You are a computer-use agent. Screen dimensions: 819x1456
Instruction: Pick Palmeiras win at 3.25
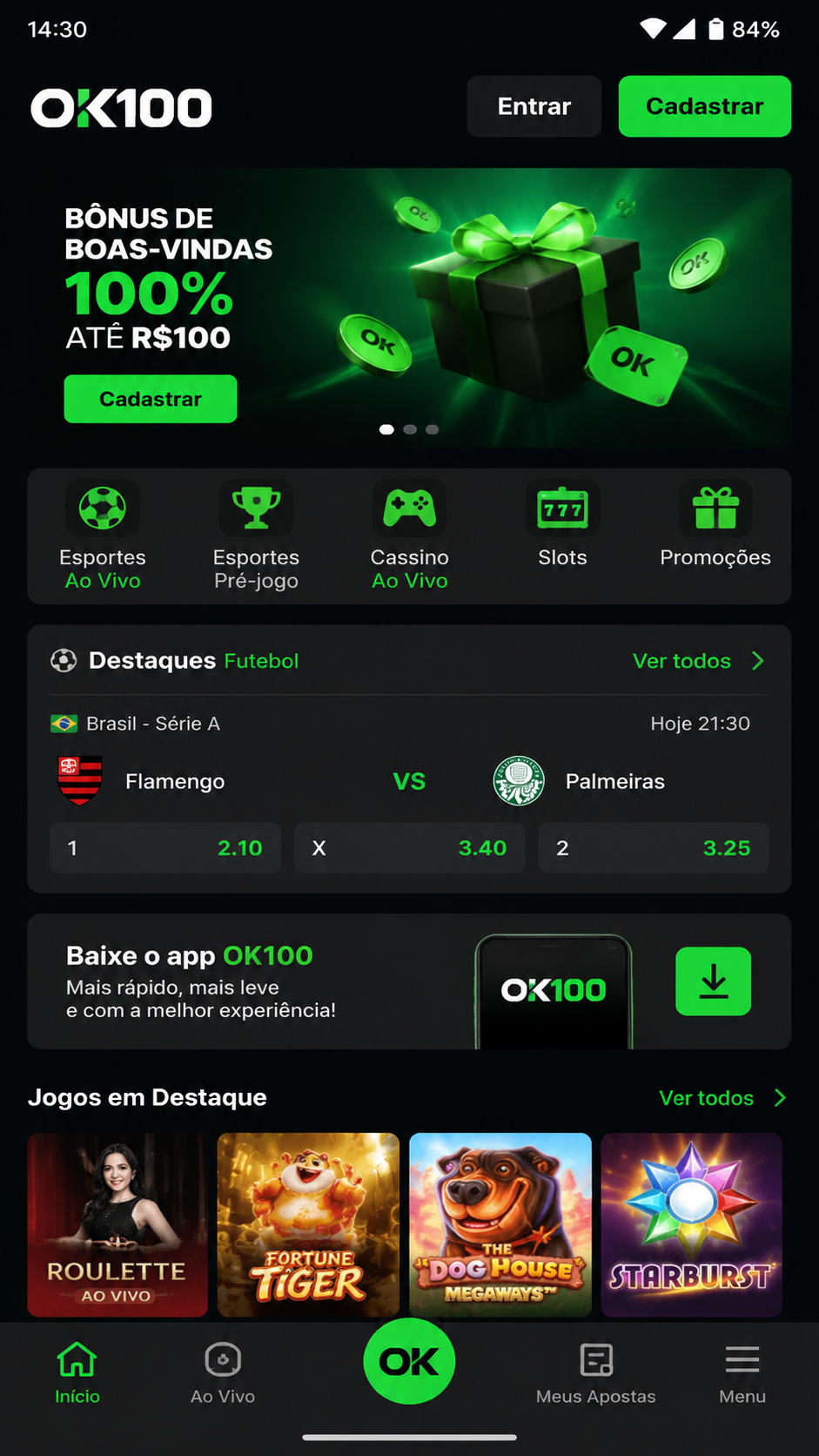pos(654,848)
